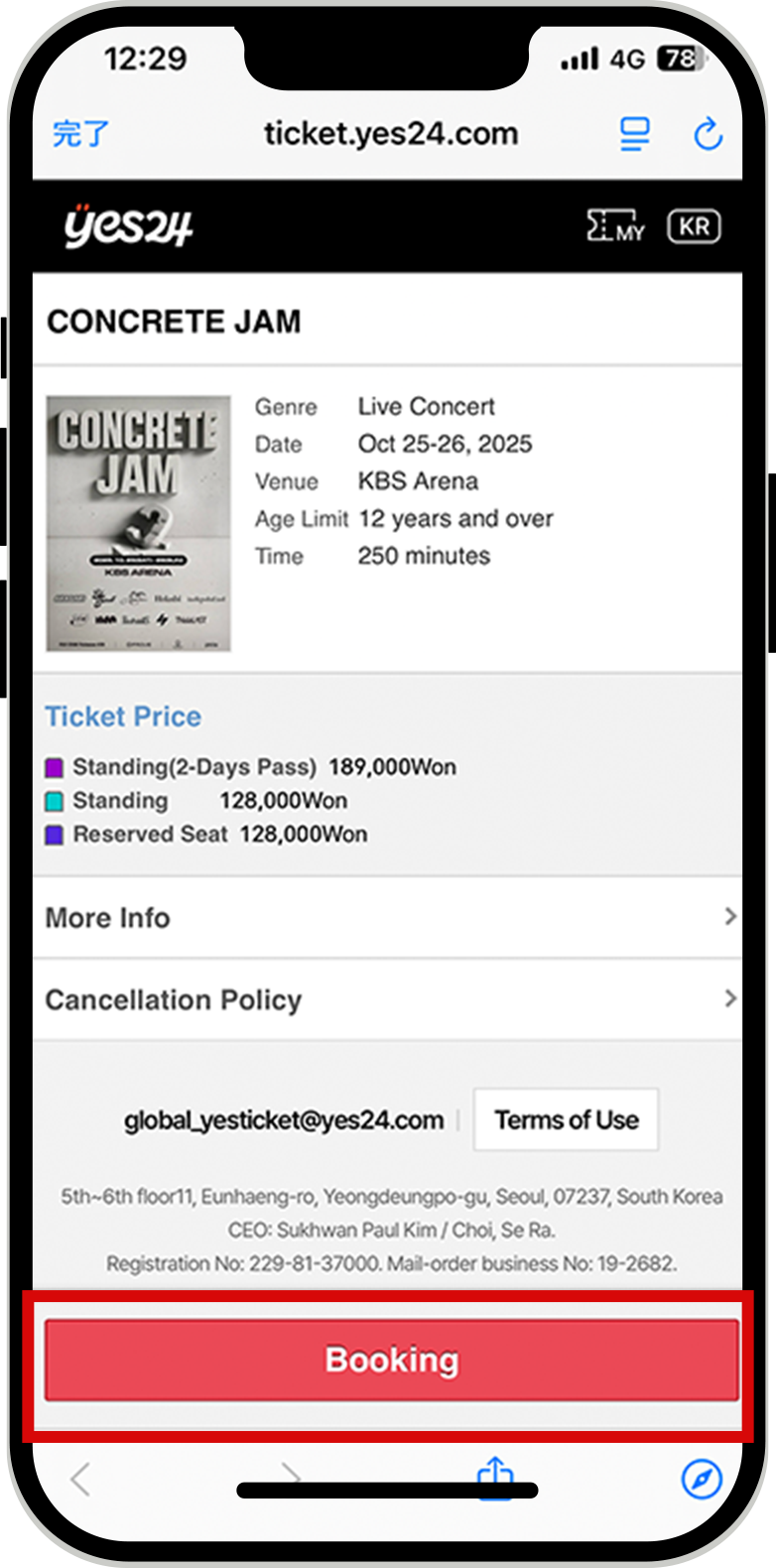Tap the red Booking button

(391, 1360)
